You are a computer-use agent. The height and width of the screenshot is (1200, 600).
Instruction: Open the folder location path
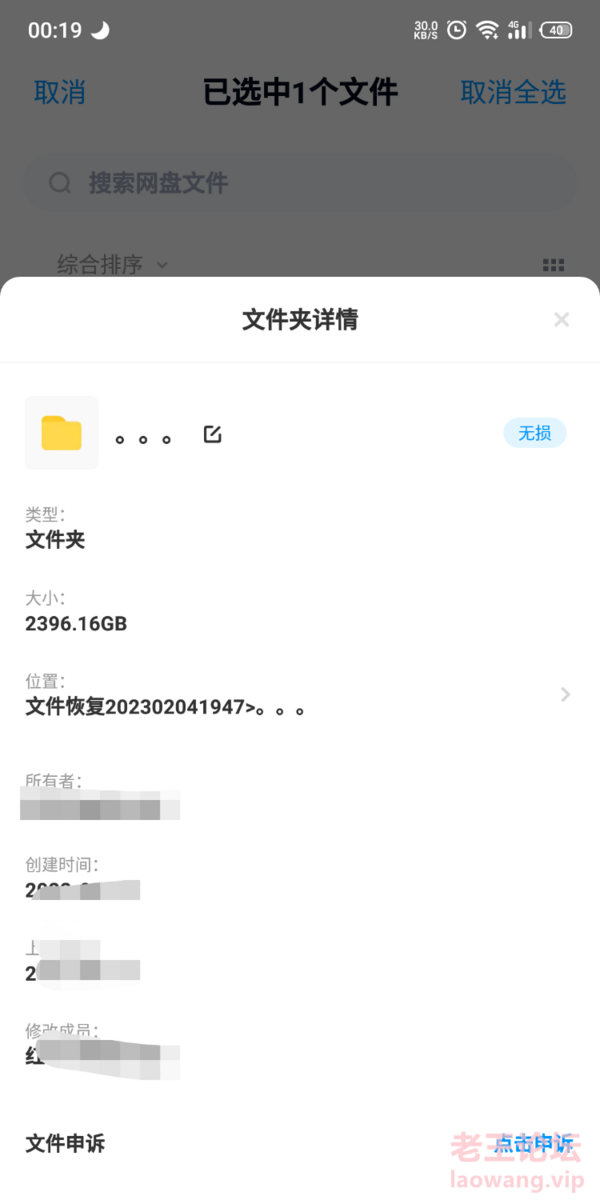pos(299,695)
